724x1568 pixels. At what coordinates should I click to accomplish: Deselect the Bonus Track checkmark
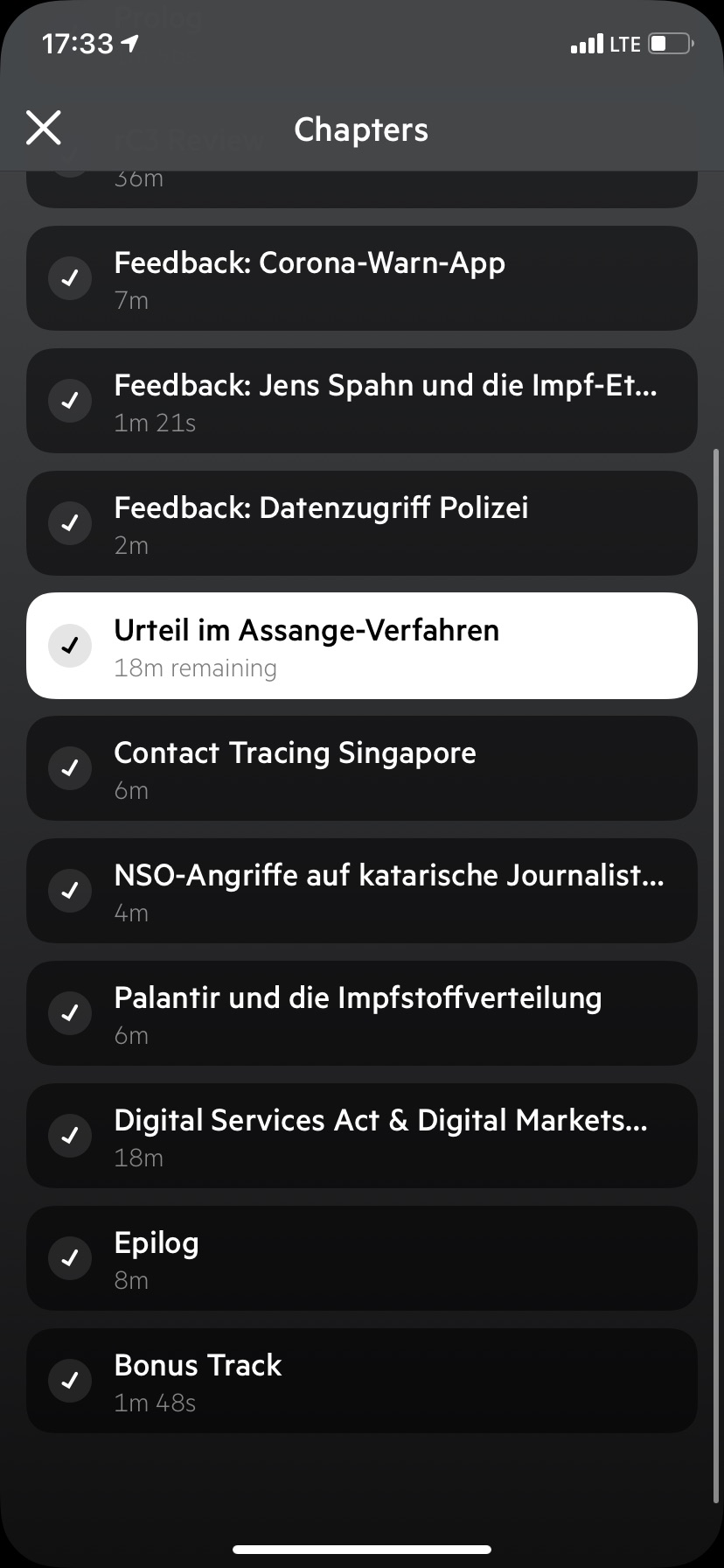point(70,1381)
